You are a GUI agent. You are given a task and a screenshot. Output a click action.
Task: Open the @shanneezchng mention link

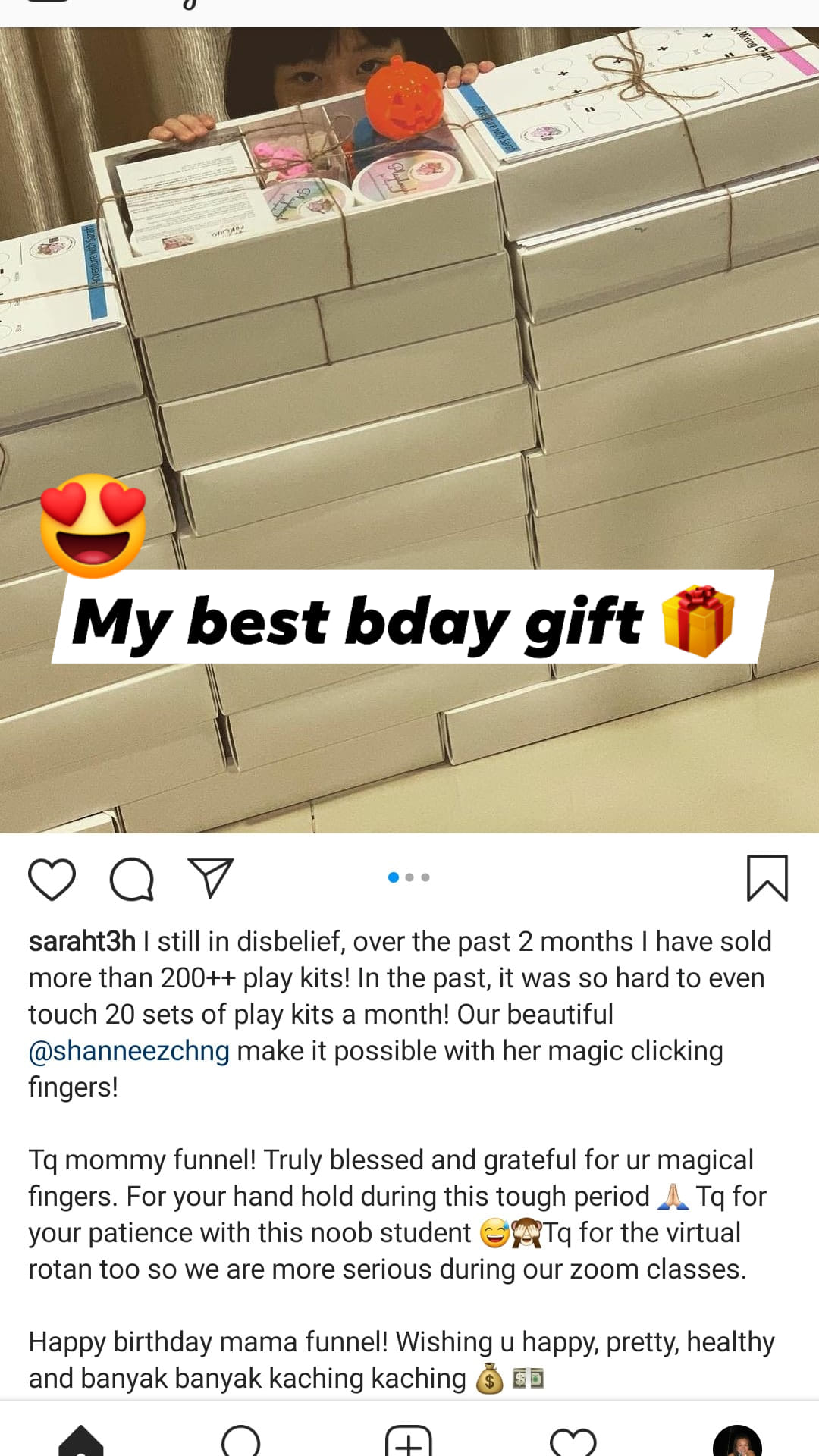pos(129,1051)
